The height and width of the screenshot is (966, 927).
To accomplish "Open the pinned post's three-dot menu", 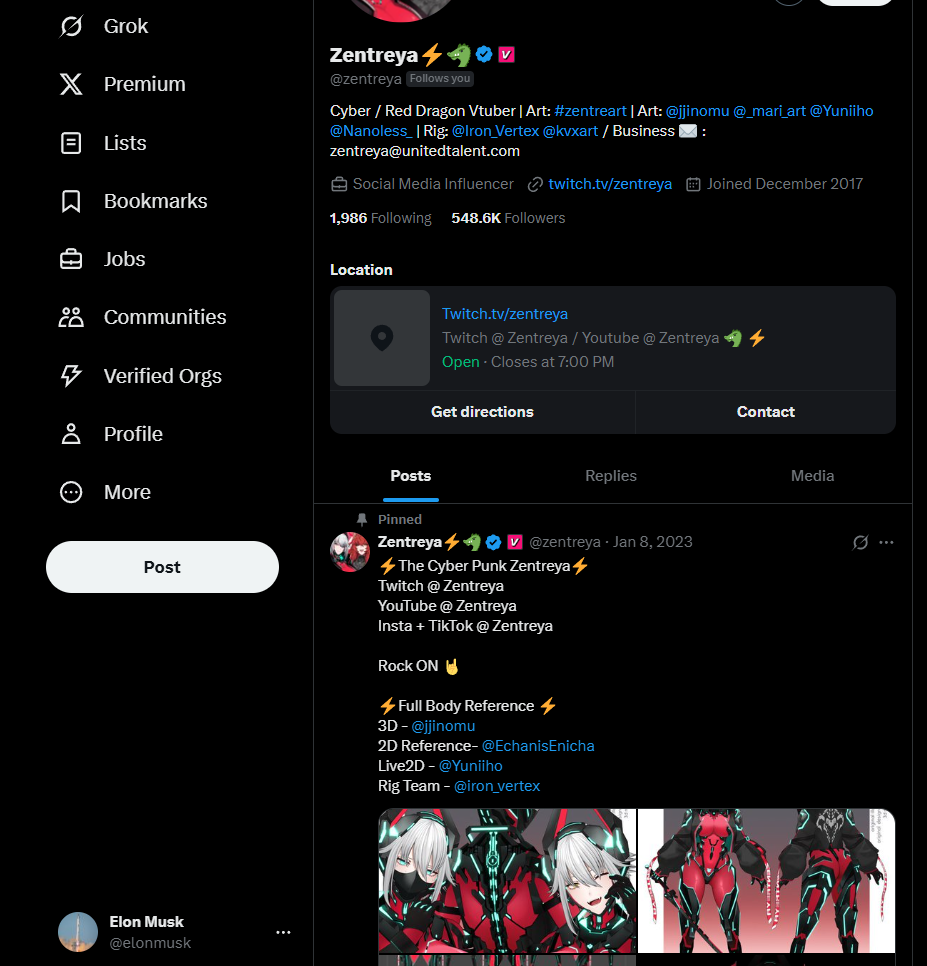I will [x=886, y=542].
